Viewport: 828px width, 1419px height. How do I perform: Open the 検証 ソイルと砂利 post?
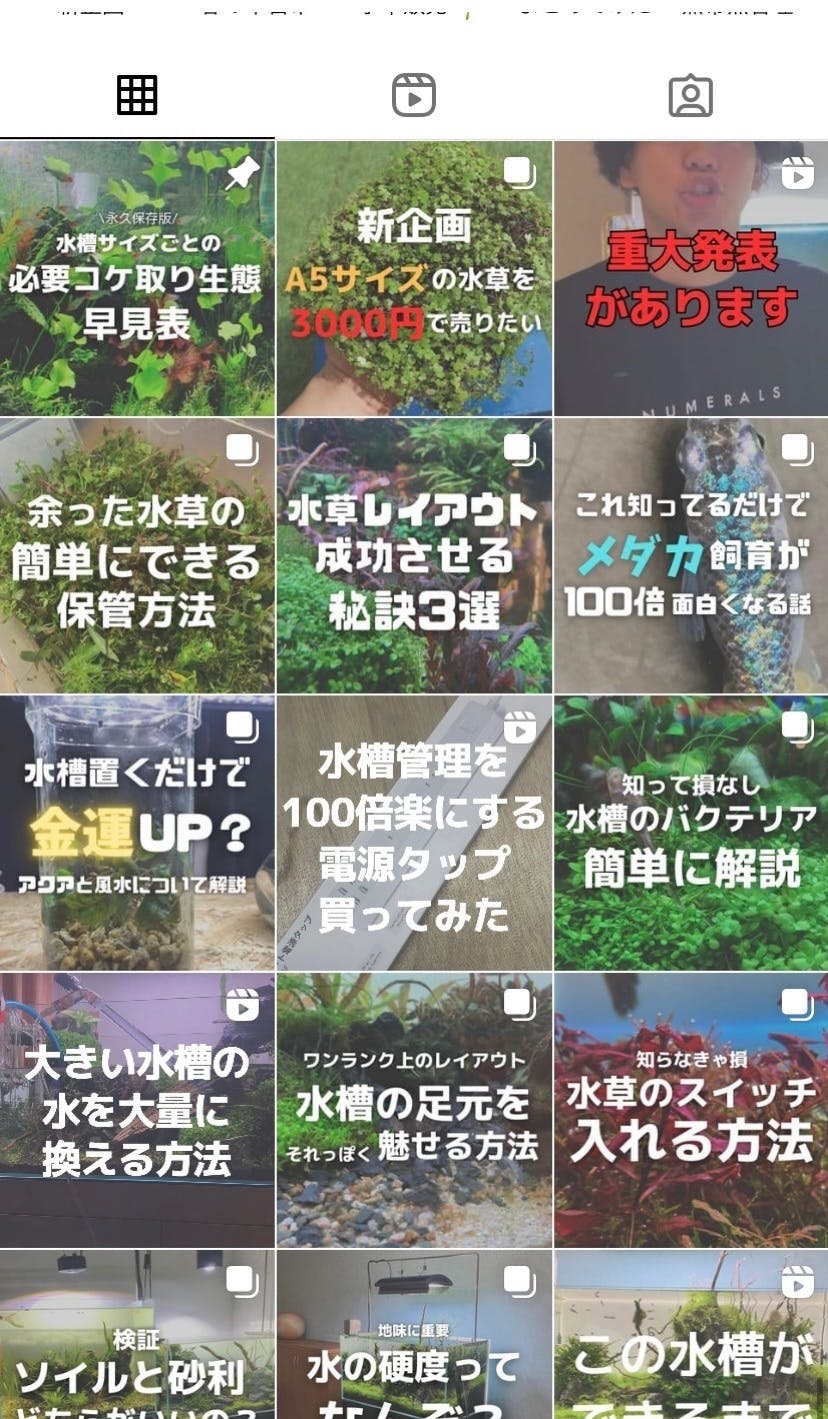[137, 1335]
